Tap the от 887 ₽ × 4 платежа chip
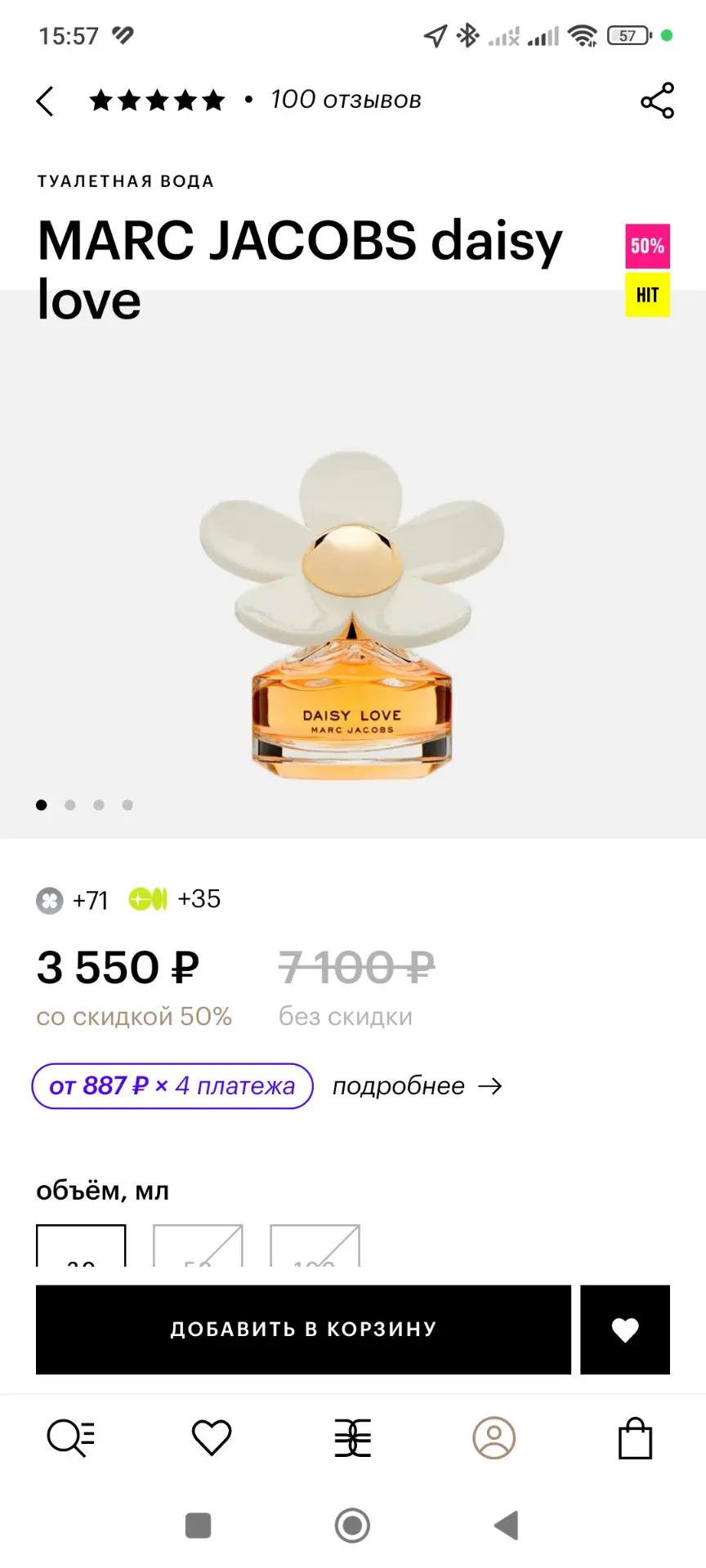The image size is (706, 1568). [172, 1086]
